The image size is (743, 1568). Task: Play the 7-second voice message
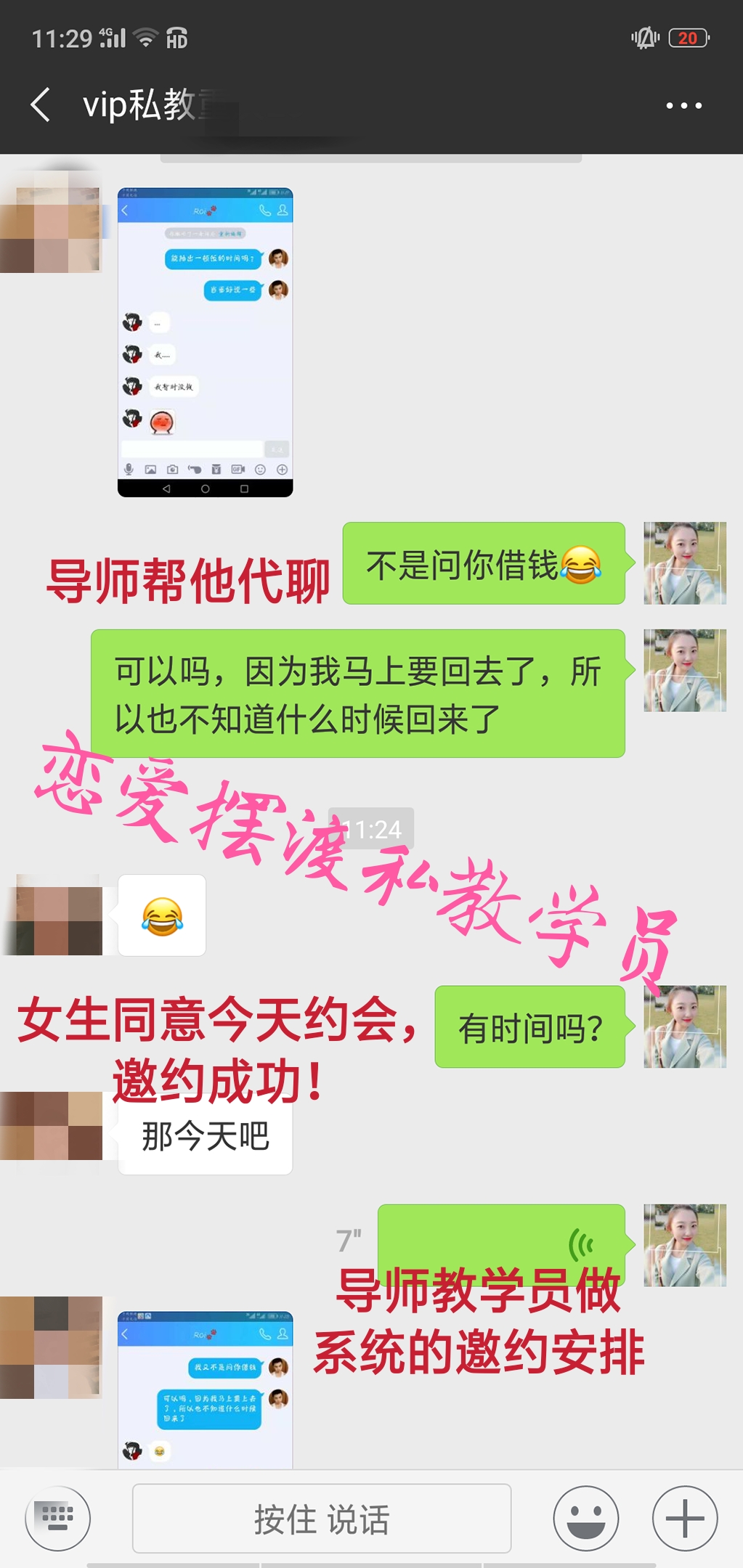click(501, 1243)
